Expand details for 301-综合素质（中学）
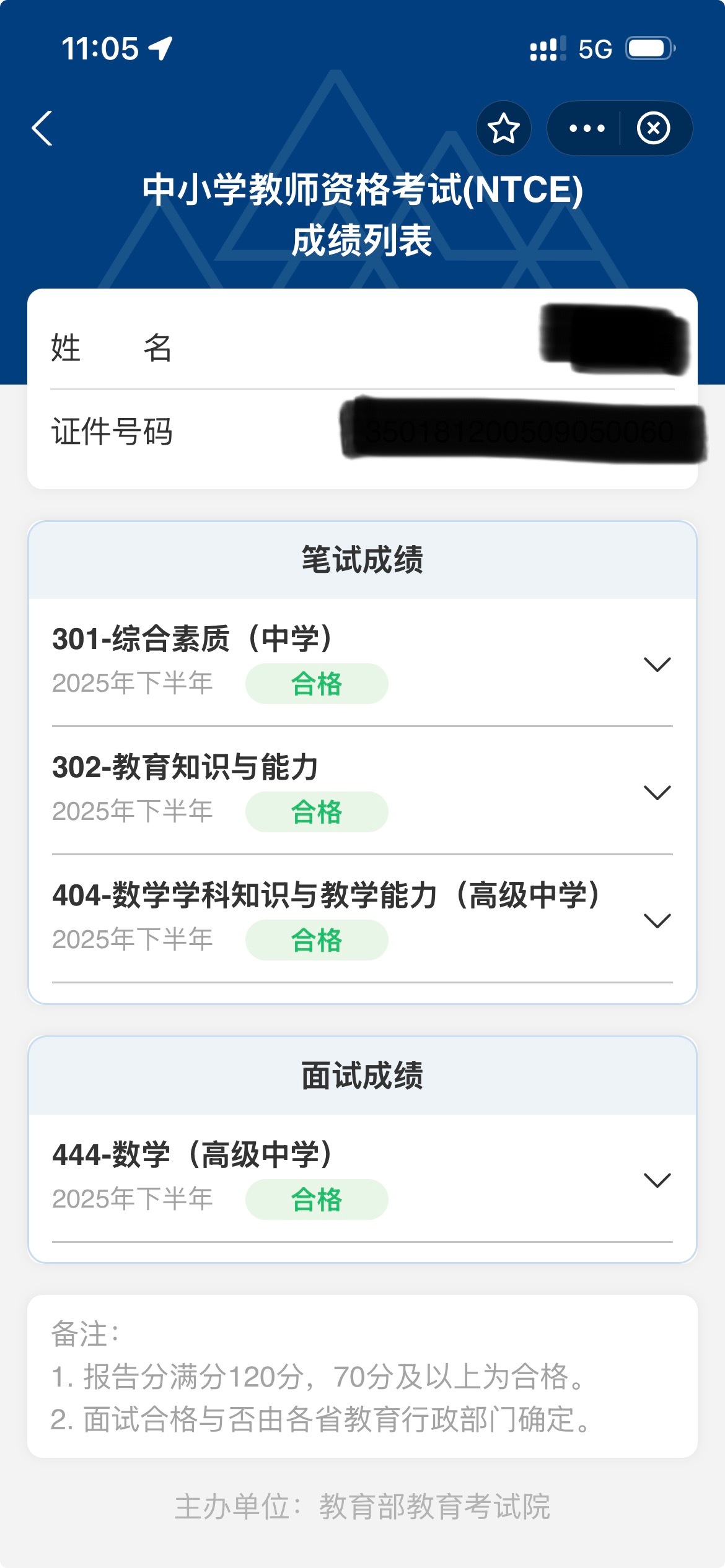The image size is (725, 1568). point(657,664)
